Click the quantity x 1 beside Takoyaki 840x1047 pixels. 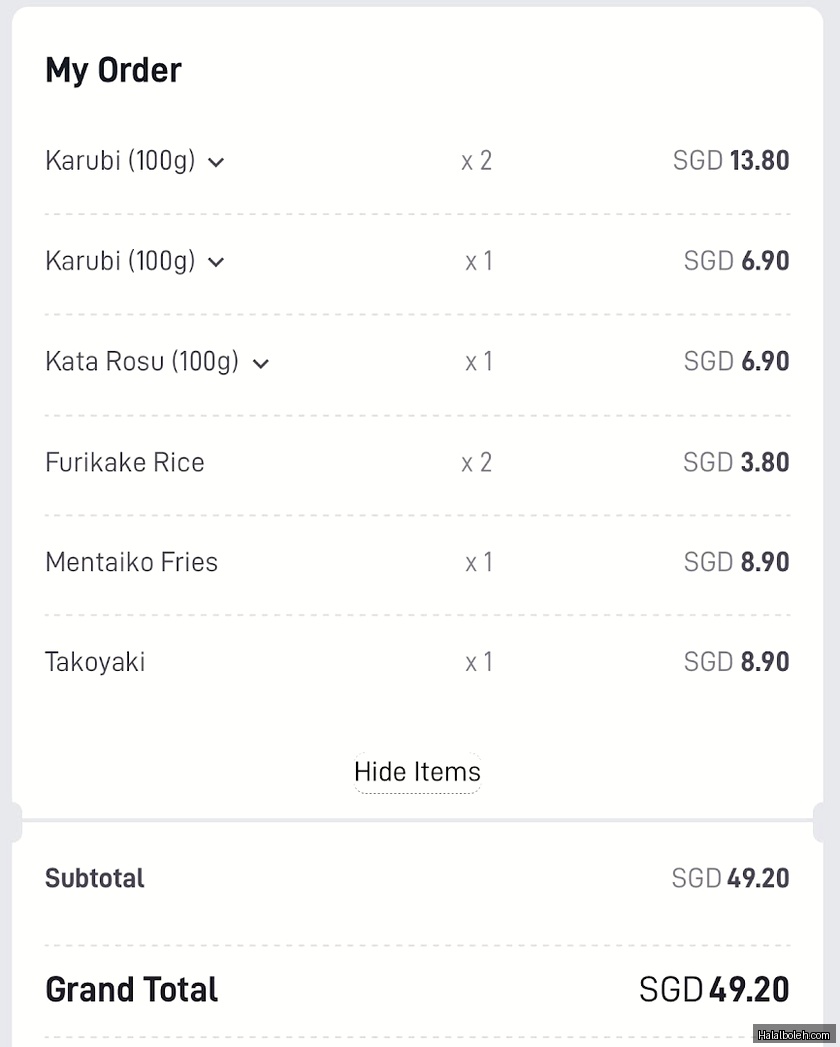pos(477,662)
